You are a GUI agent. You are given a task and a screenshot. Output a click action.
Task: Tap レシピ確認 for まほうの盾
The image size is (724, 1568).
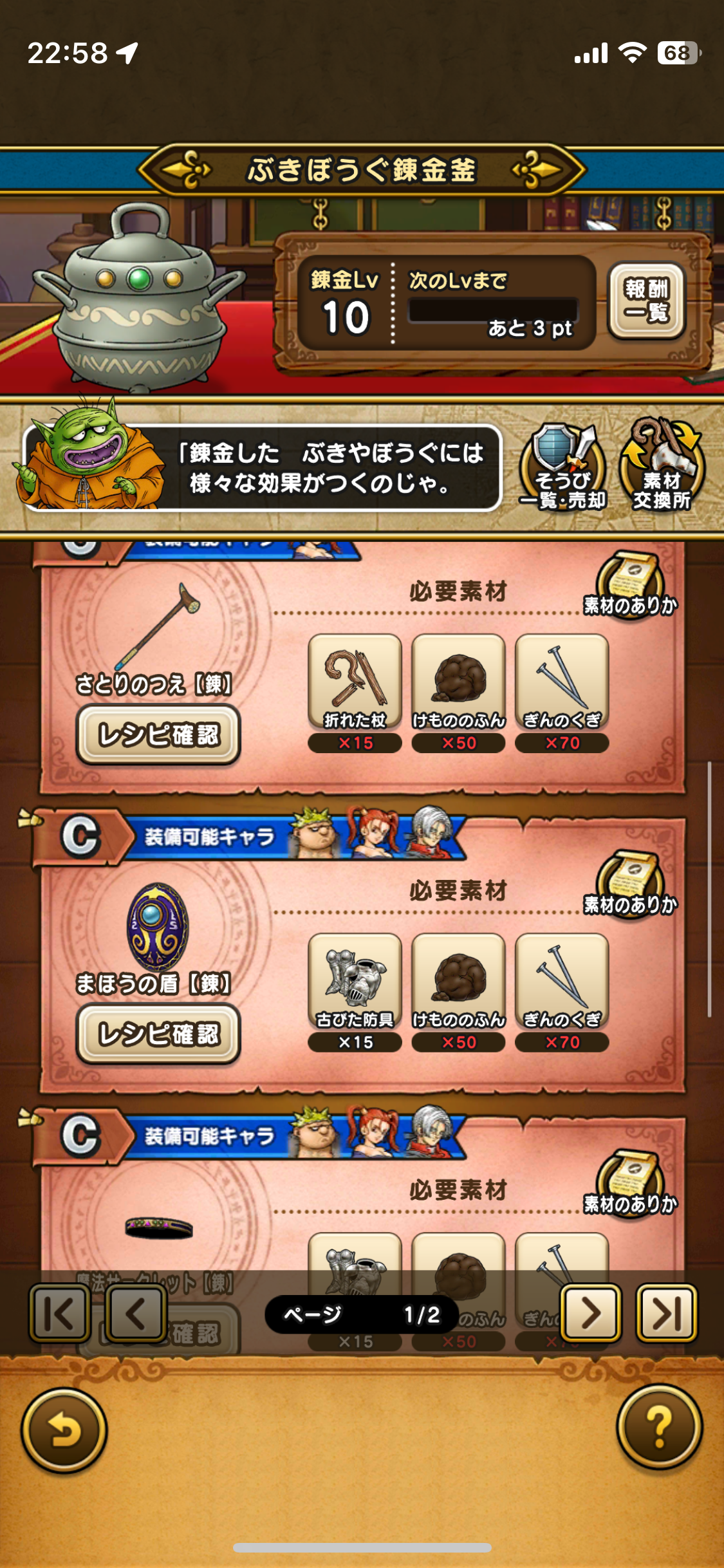click(x=158, y=1034)
